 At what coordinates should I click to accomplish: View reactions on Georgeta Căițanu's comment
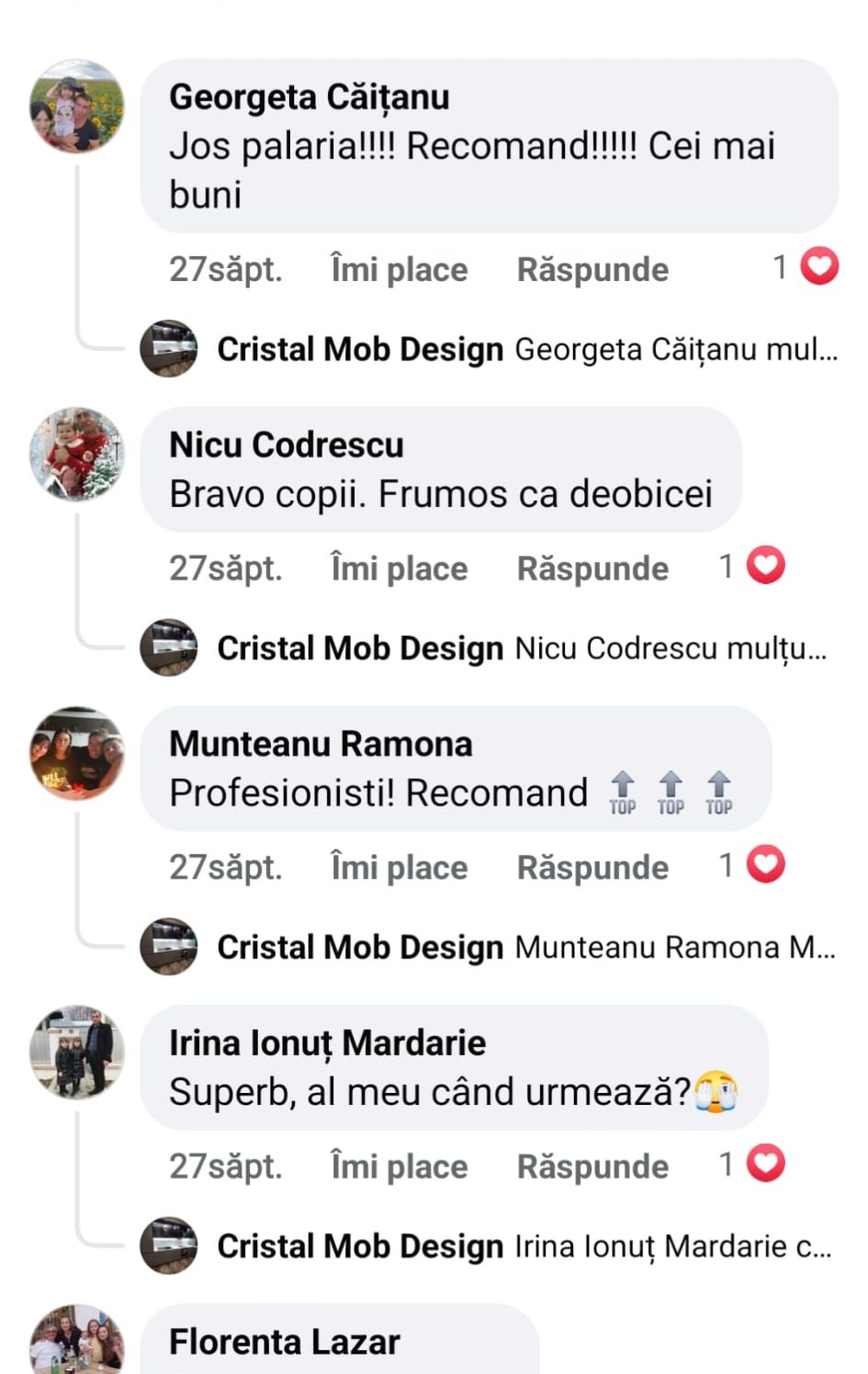pyautogui.click(x=806, y=267)
